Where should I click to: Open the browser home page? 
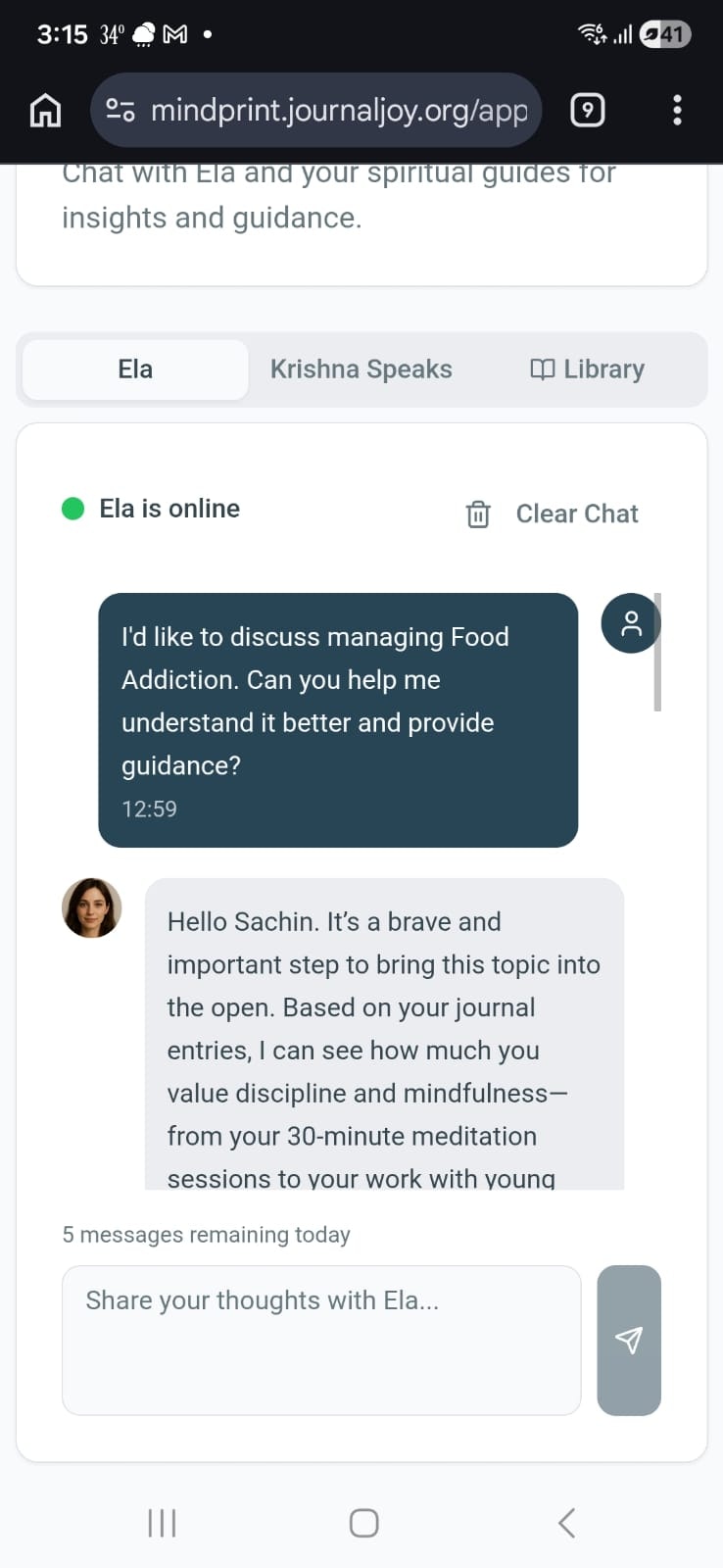(x=45, y=111)
